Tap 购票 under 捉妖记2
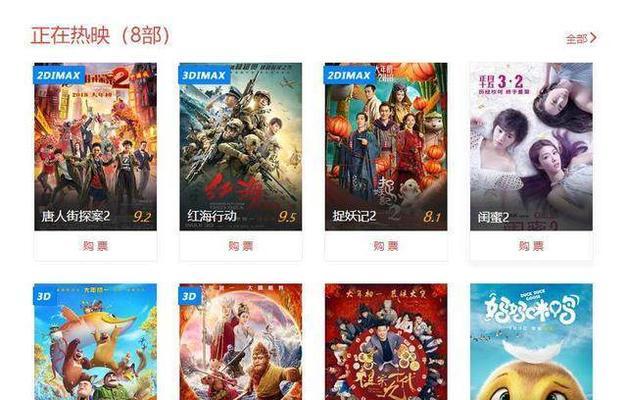627x400 pixels. pos(385,246)
